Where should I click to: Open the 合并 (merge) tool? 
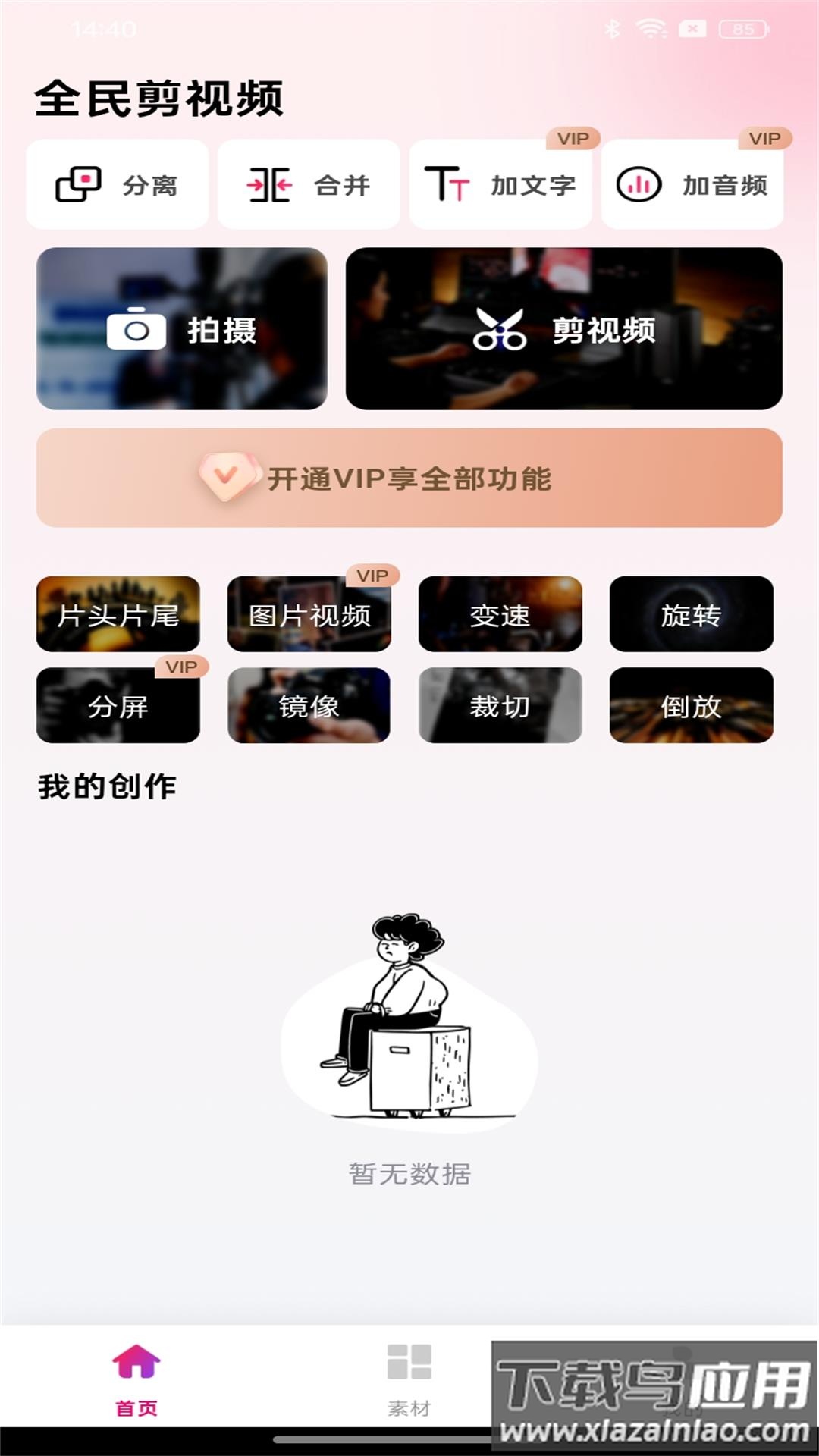308,184
